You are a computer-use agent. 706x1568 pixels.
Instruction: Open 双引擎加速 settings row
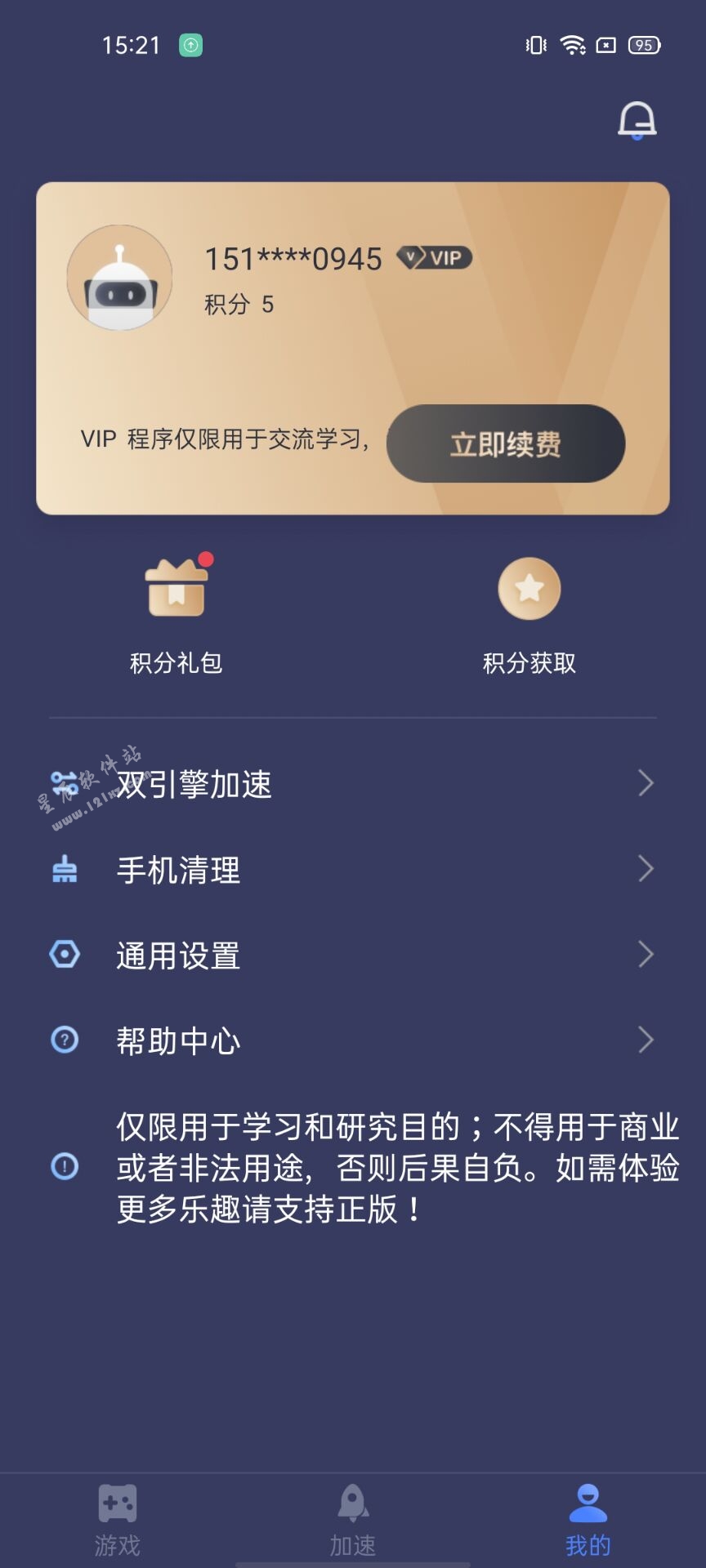[x=353, y=784]
